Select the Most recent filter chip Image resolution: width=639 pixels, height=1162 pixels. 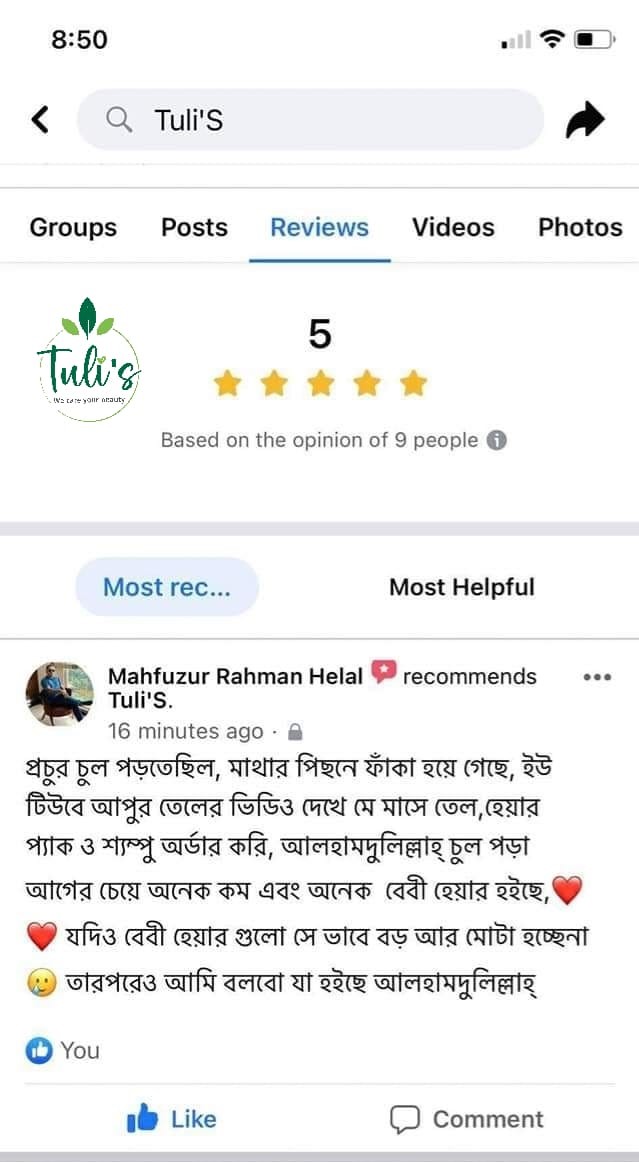(167, 587)
